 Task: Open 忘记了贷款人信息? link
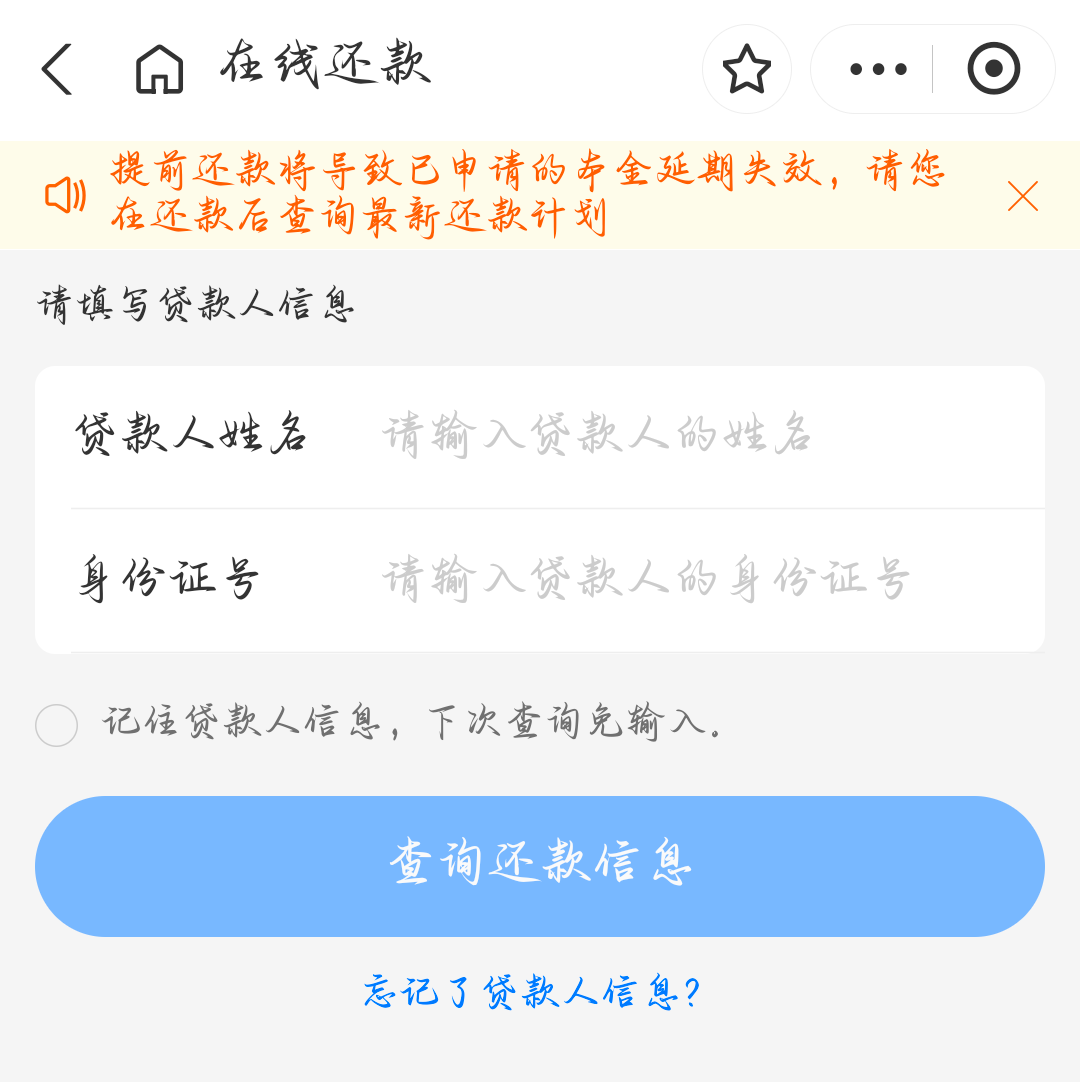531,992
